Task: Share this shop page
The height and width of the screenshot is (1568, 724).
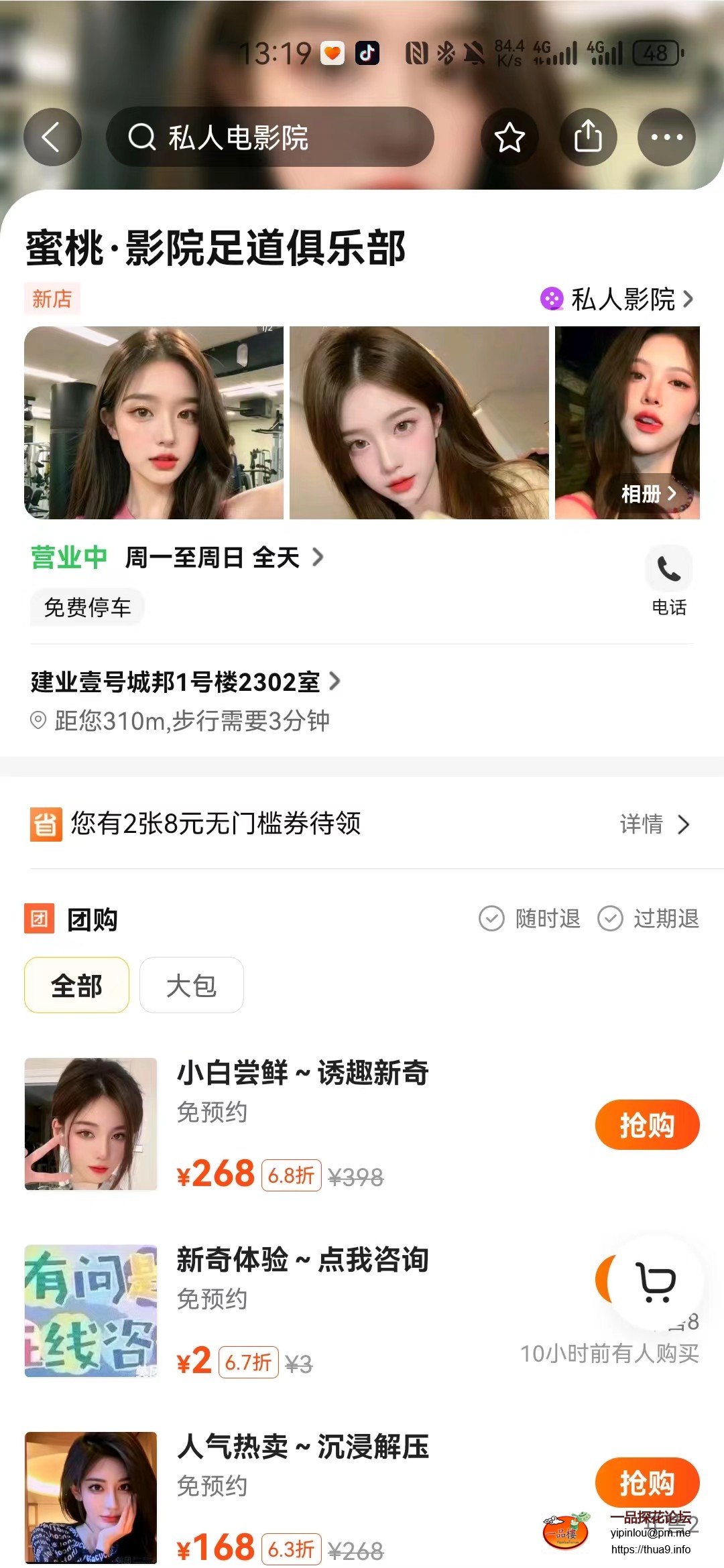Action: coord(588,137)
